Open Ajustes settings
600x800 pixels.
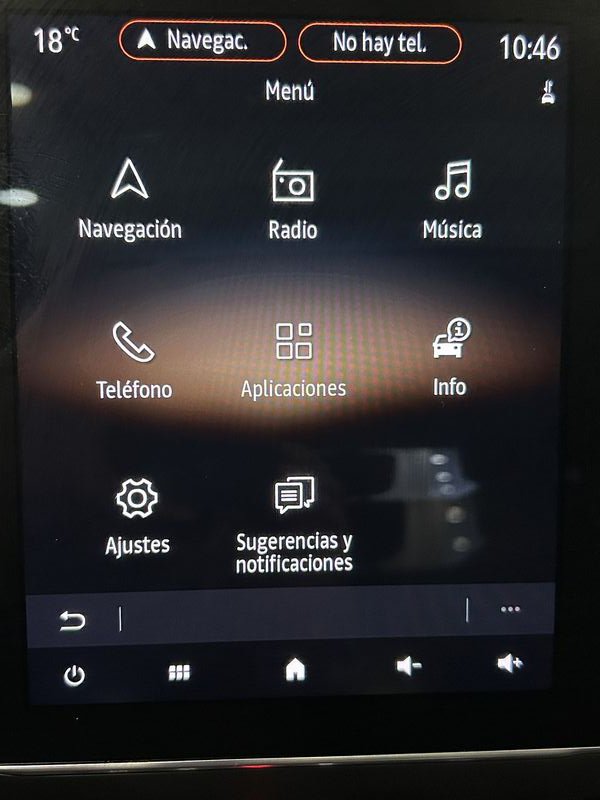click(x=137, y=514)
